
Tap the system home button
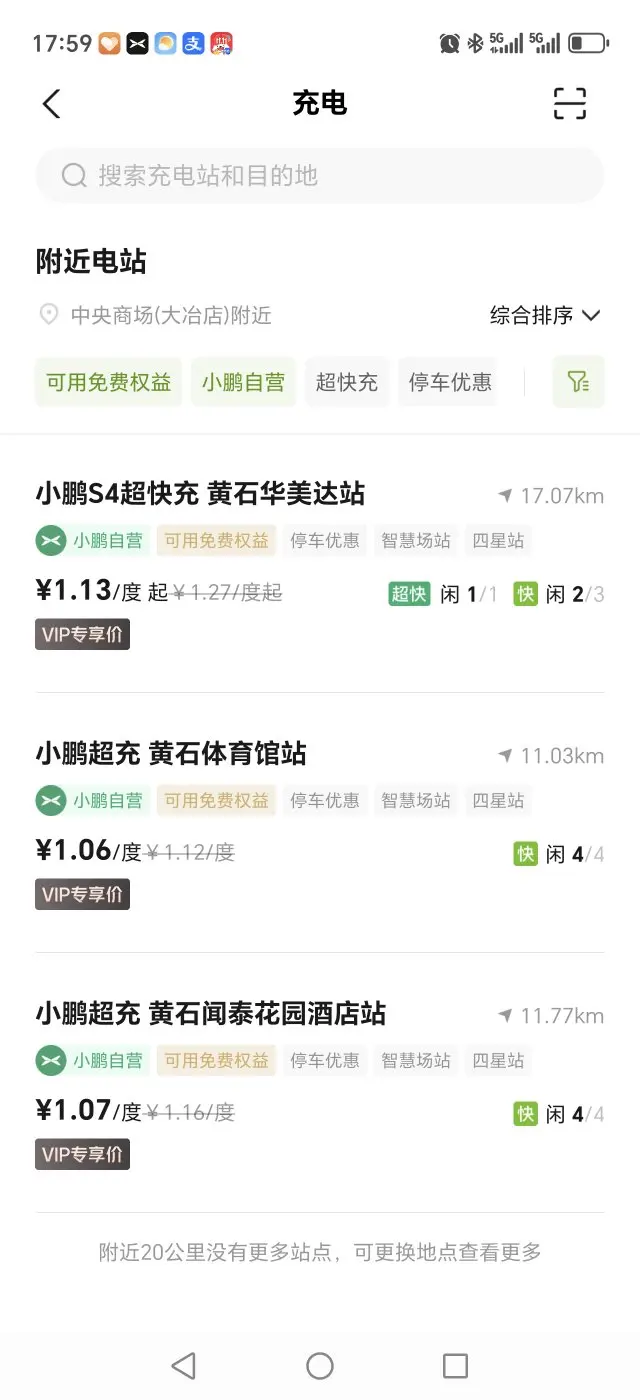(320, 1365)
